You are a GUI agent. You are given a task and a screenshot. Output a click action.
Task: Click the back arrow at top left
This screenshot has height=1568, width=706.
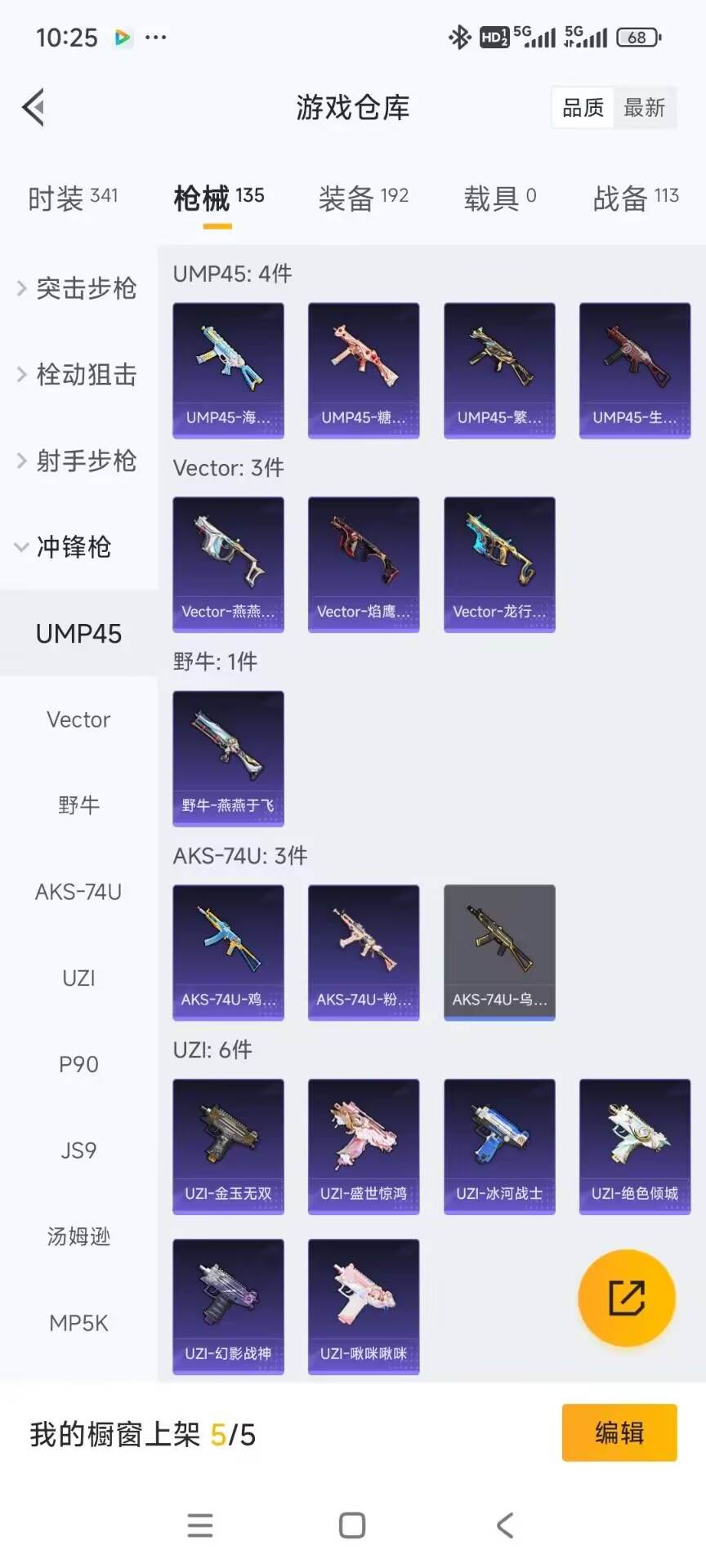(x=33, y=107)
